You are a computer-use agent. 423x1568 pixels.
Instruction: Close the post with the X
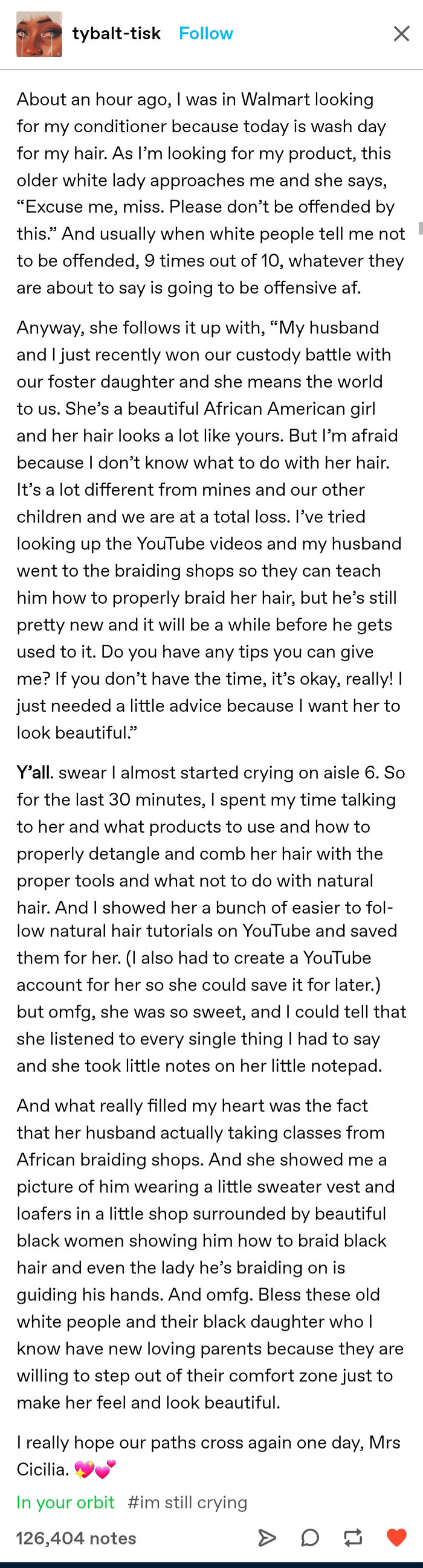coord(401,33)
